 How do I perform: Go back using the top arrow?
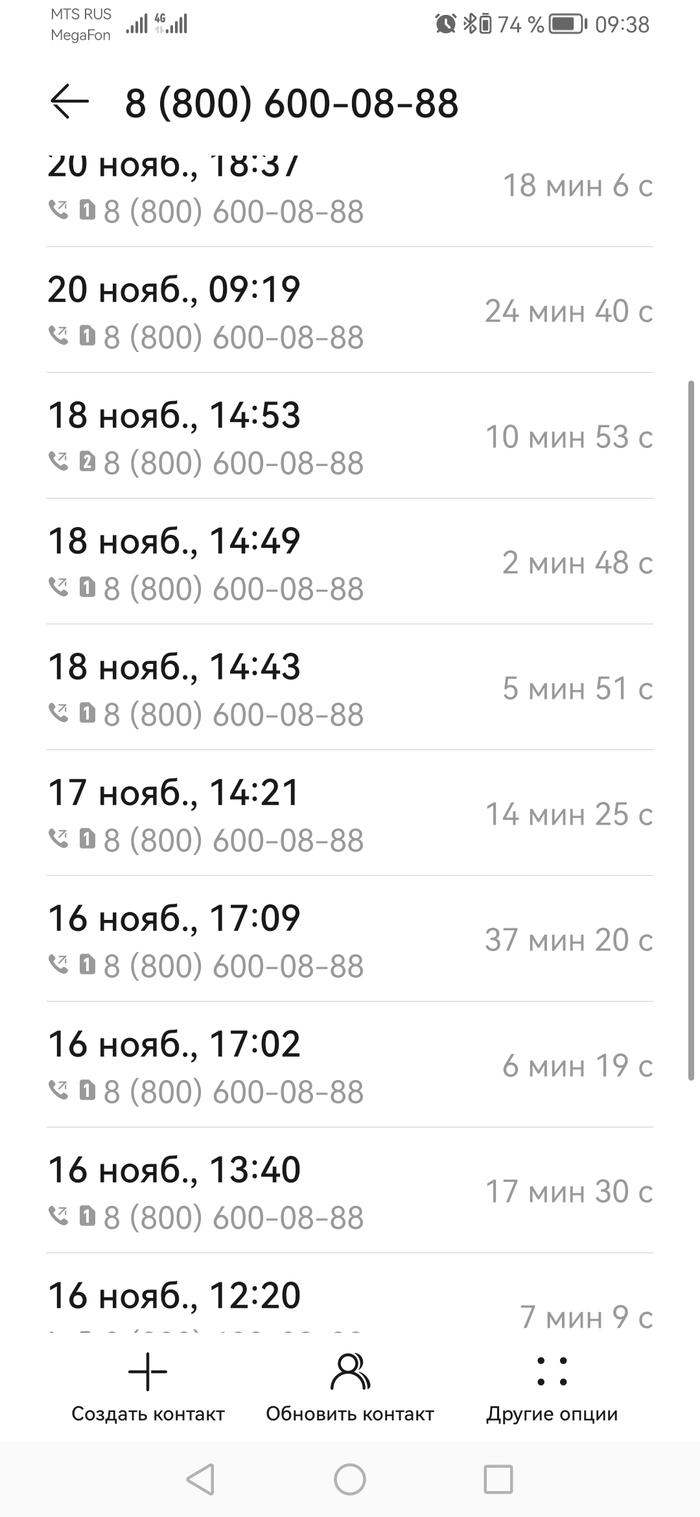click(69, 102)
